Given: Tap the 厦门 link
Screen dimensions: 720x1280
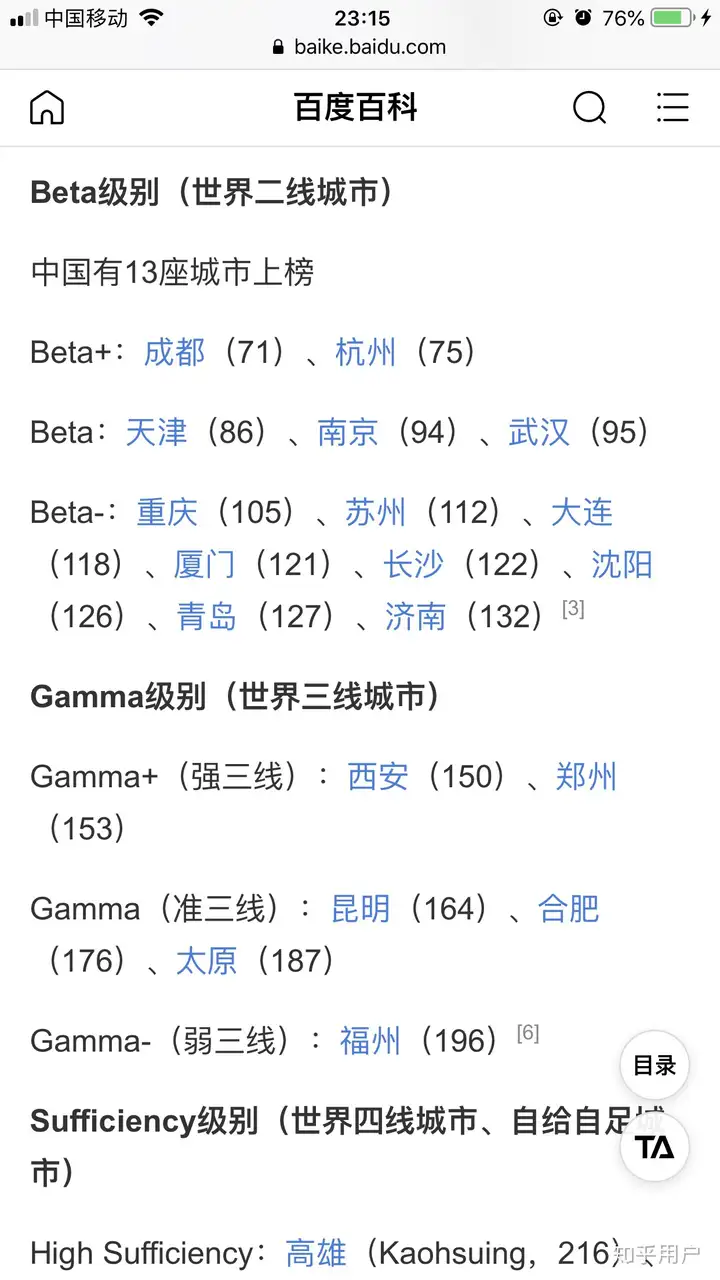Looking at the screenshot, I should coord(204,564).
